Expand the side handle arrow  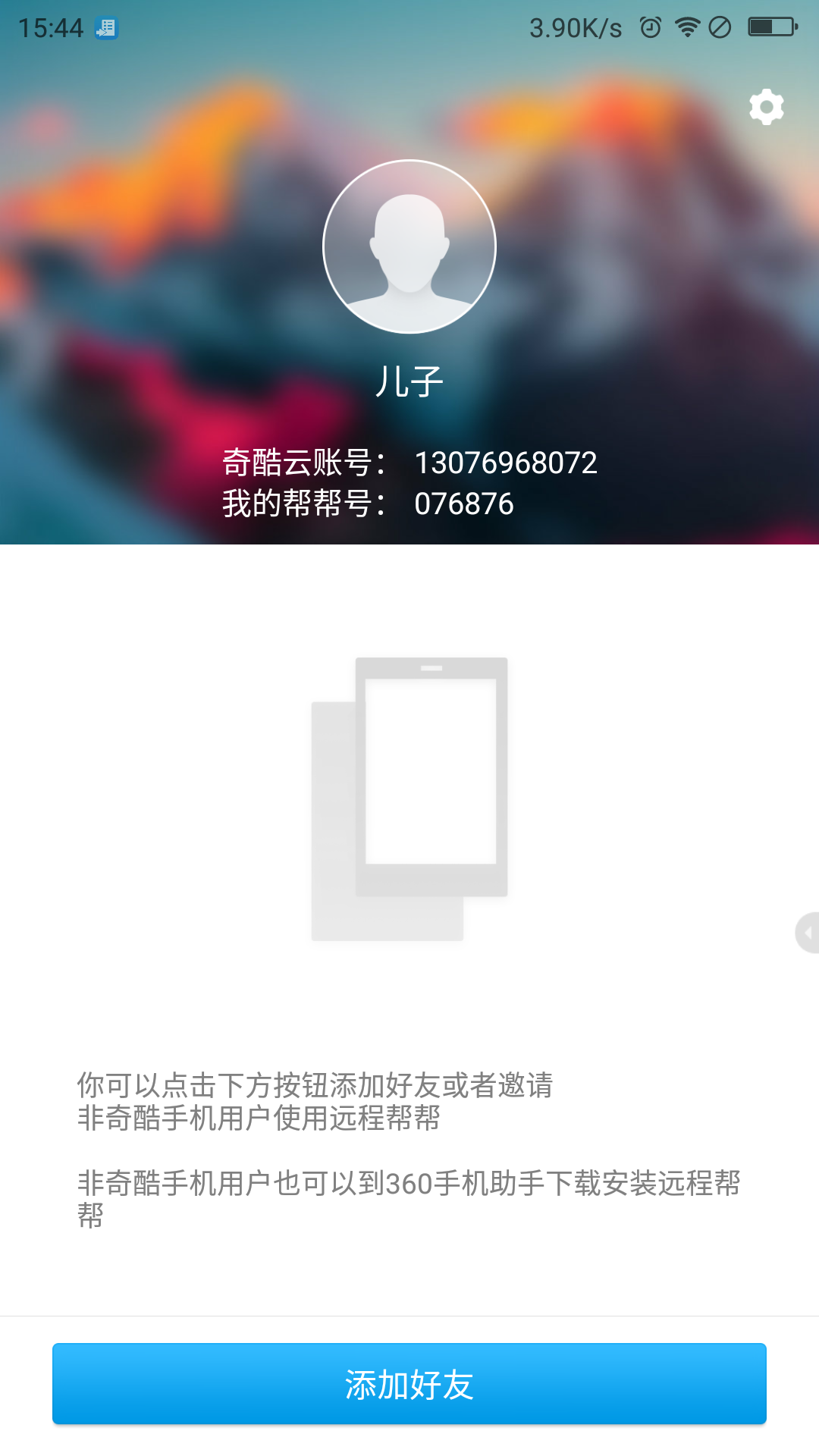808,932
